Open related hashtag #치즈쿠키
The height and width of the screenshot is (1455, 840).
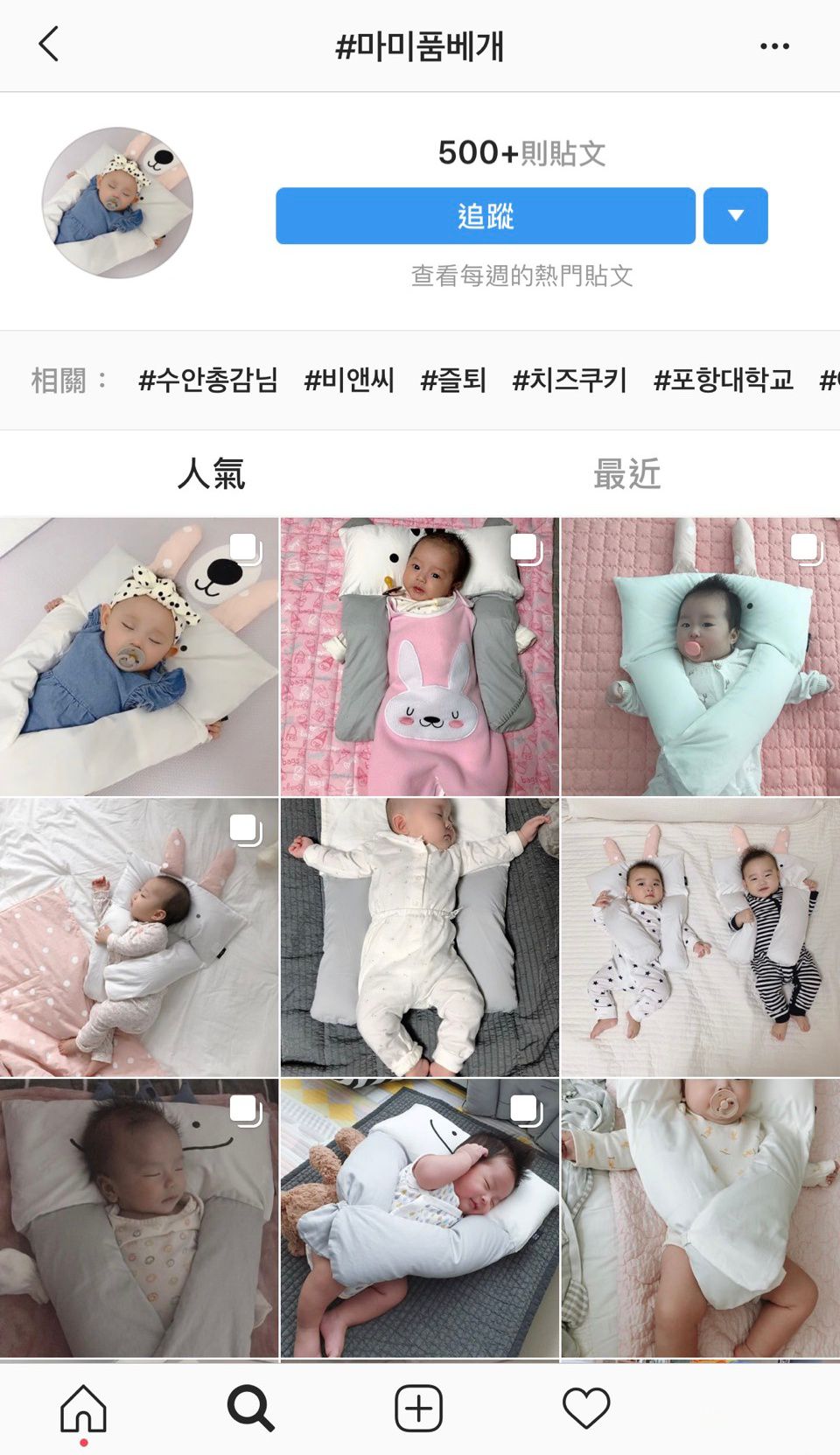(x=570, y=381)
